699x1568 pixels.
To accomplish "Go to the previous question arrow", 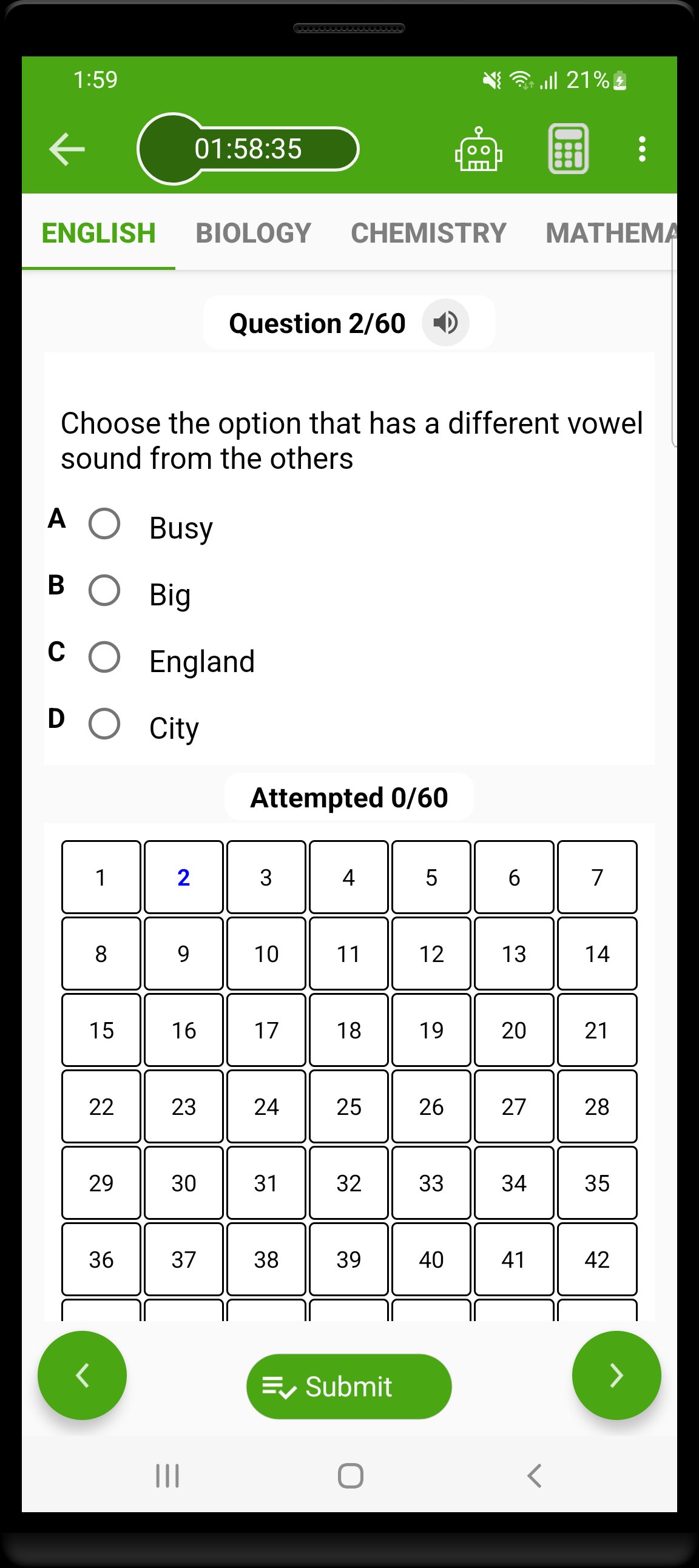I will (82, 1376).
